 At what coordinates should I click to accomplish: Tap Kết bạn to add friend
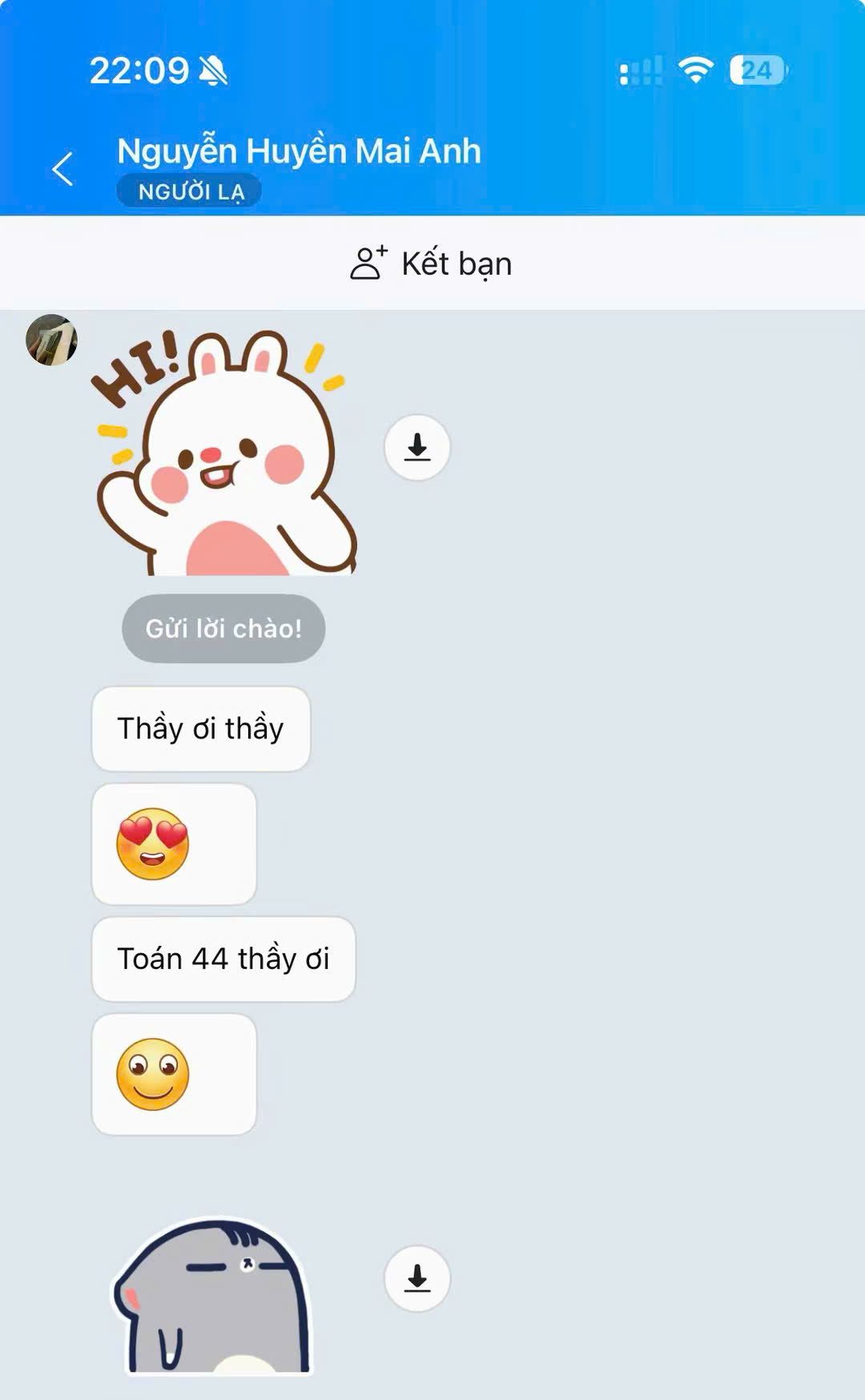pyautogui.click(x=432, y=264)
